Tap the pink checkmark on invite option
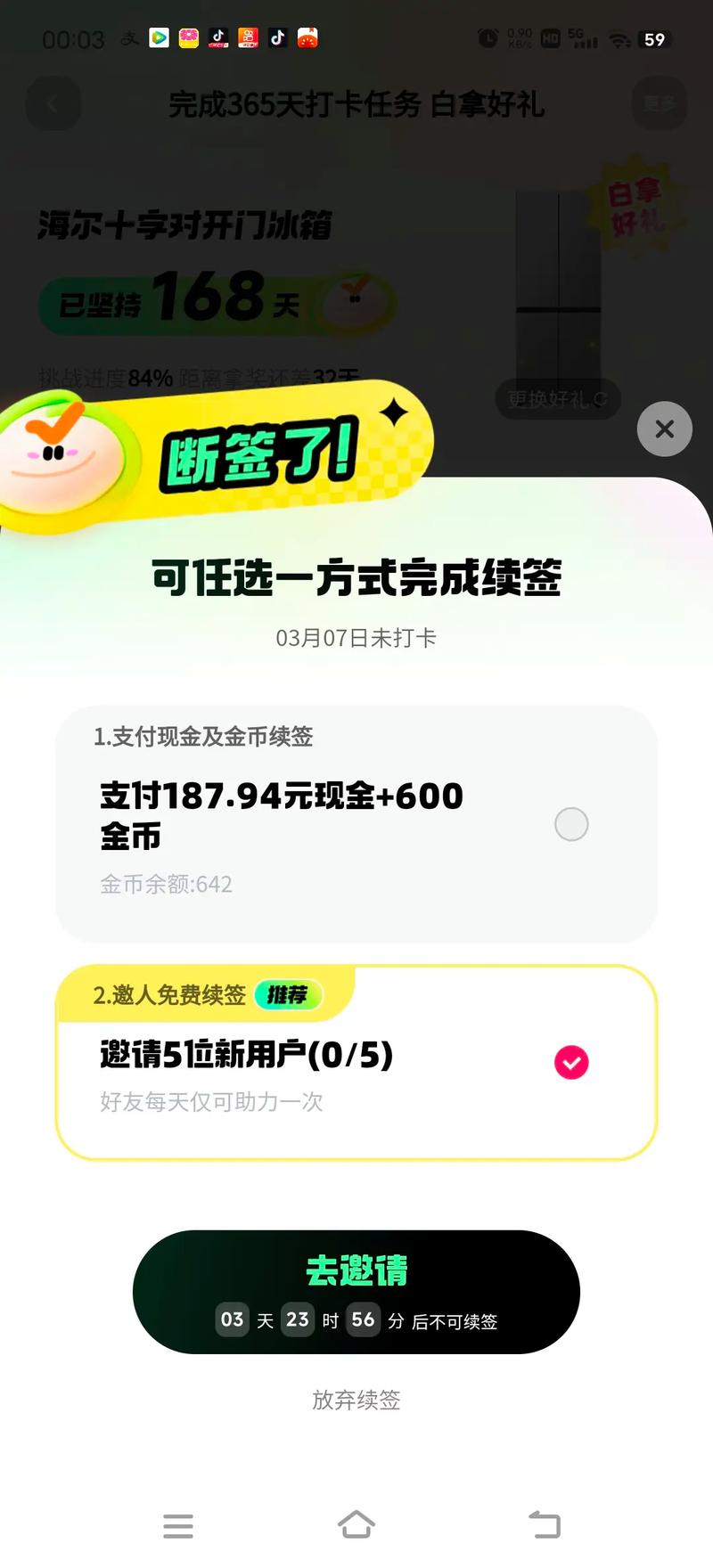This screenshot has width=713, height=1568. point(571,1061)
